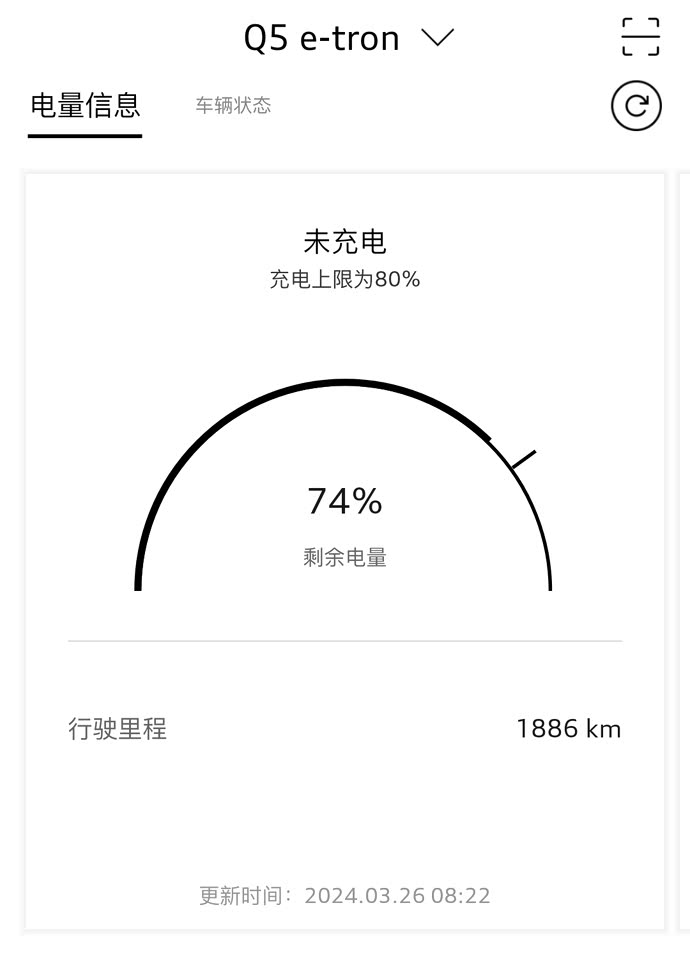
Task: Refresh the battery information
Action: click(x=636, y=106)
